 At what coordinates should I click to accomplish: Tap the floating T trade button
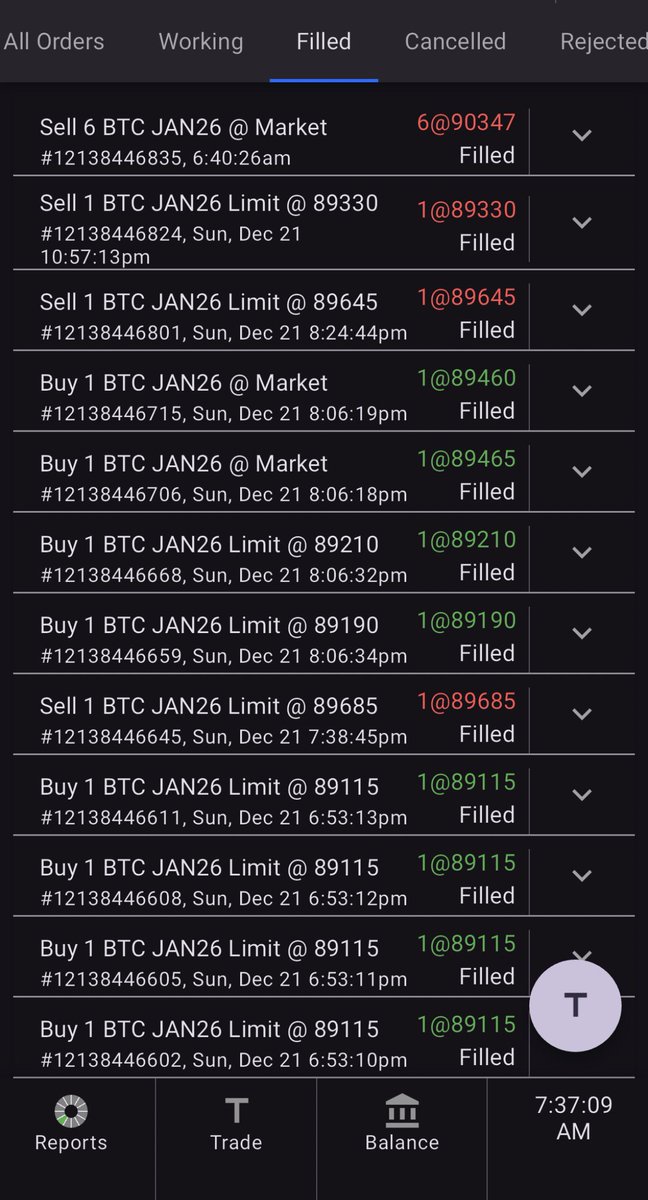(575, 1006)
